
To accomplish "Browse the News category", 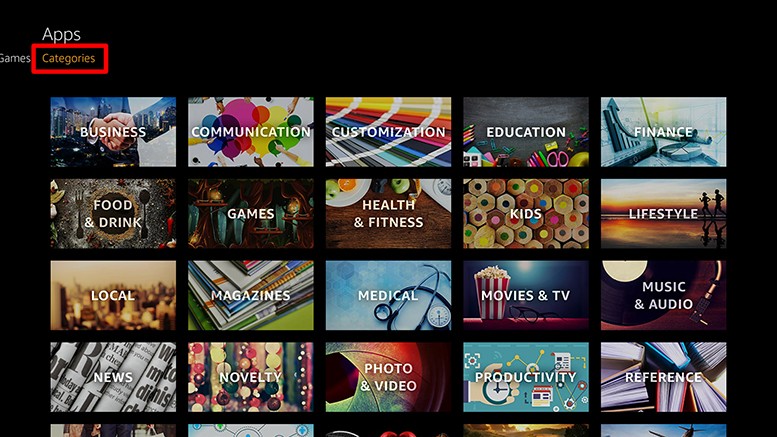I will 113,377.
